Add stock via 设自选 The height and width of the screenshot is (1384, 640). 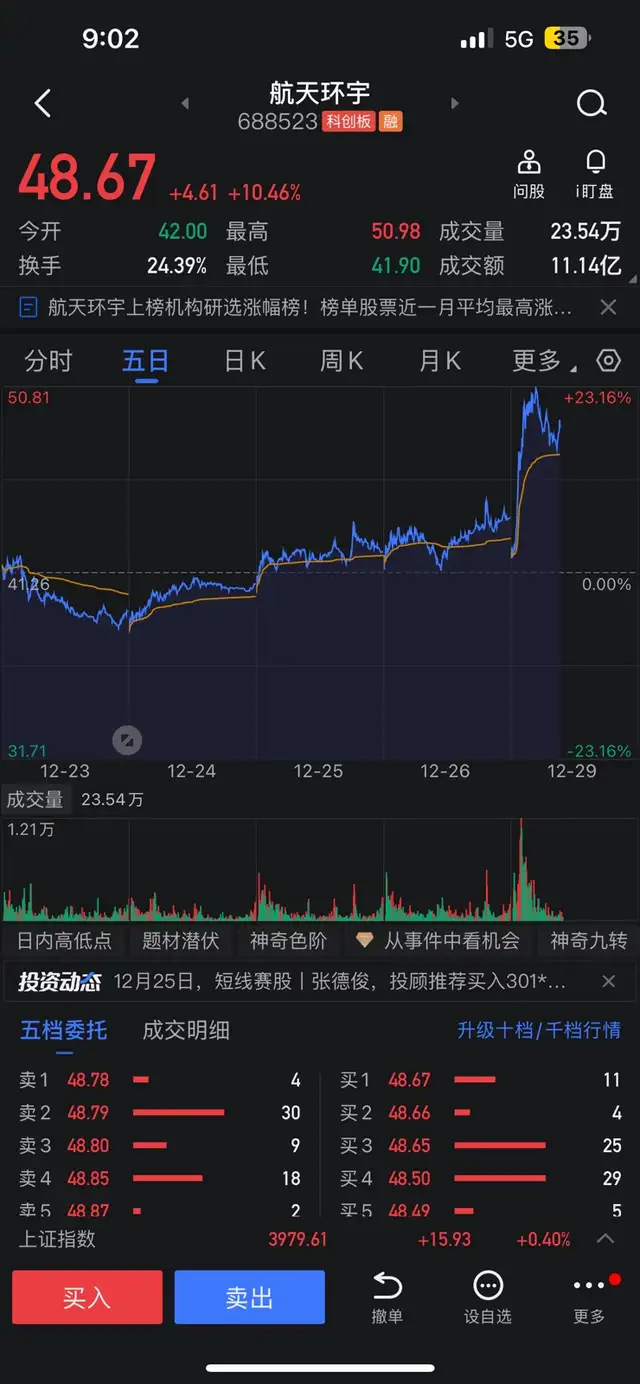pos(487,1297)
